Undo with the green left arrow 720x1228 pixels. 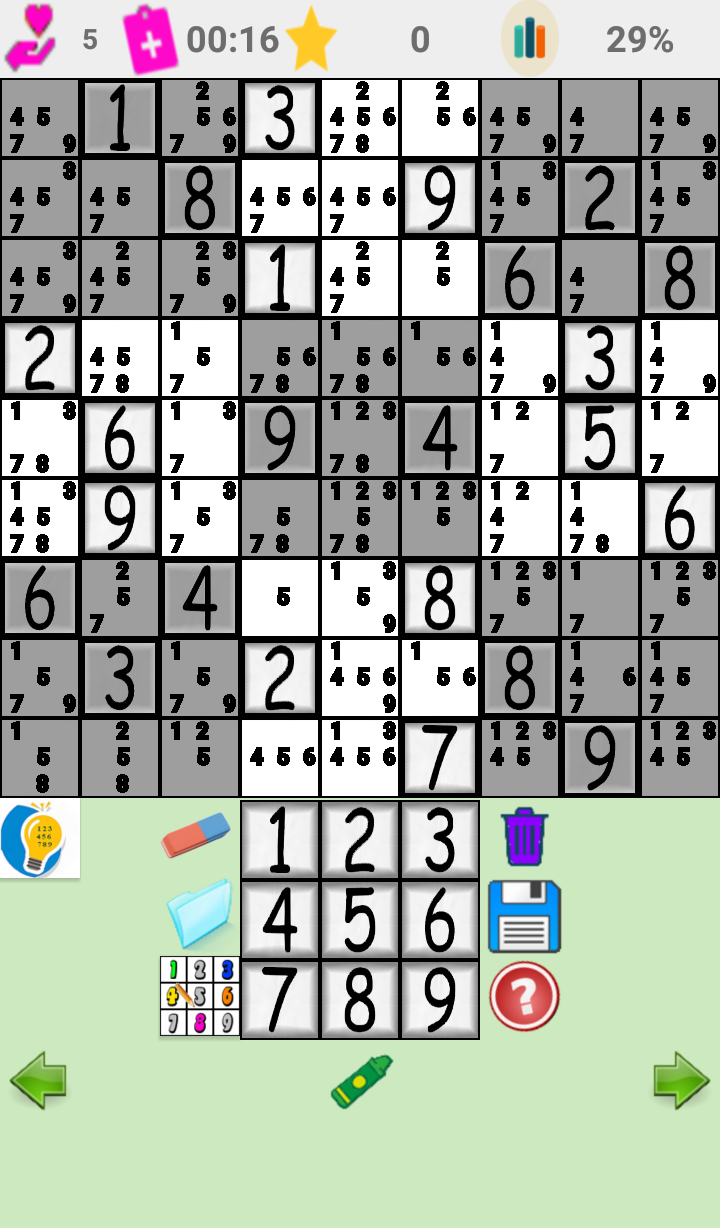[38, 1080]
